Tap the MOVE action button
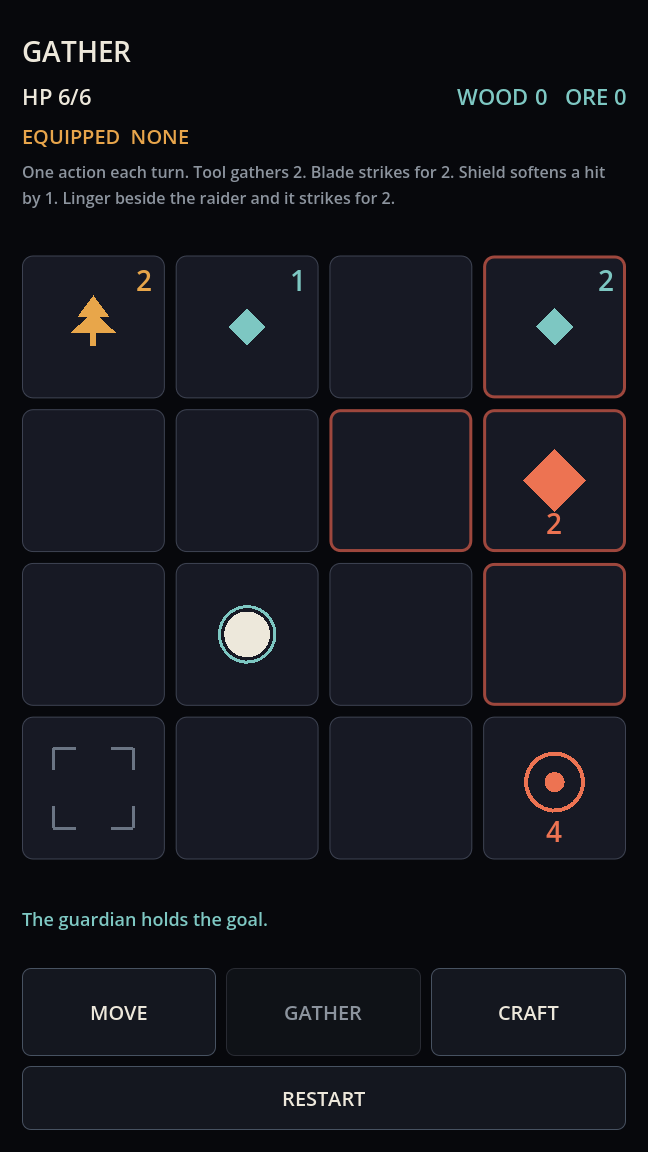This screenshot has width=648, height=1152. click(x=119, y=1012)
